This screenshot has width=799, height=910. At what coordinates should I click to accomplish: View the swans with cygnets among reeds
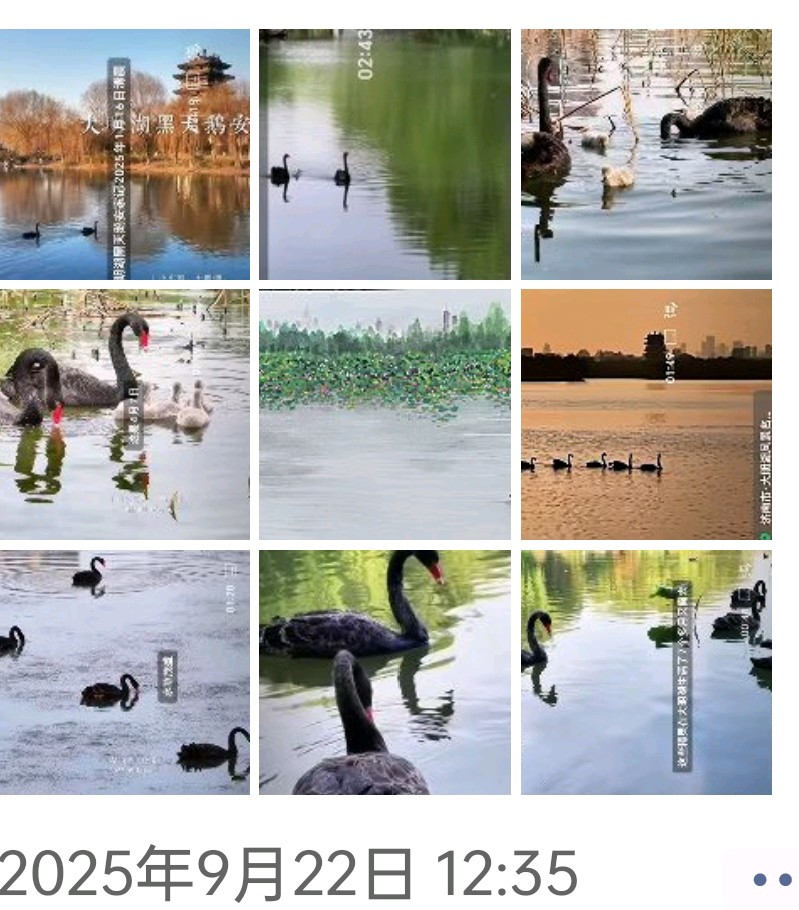coord(646,154)
